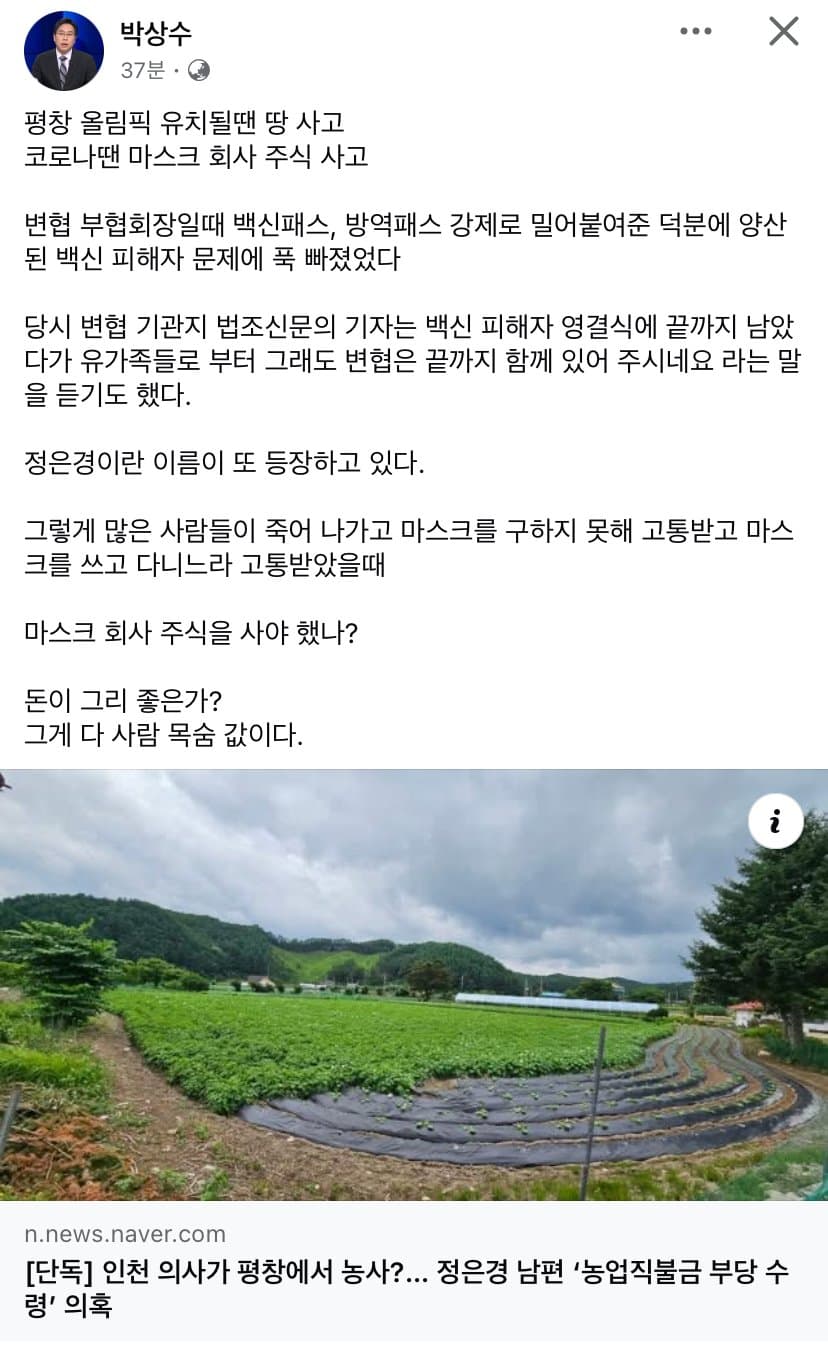The image size is (828, 1354).
Task: Open the post's three-dot options menu
Action: tap(696, 32)
